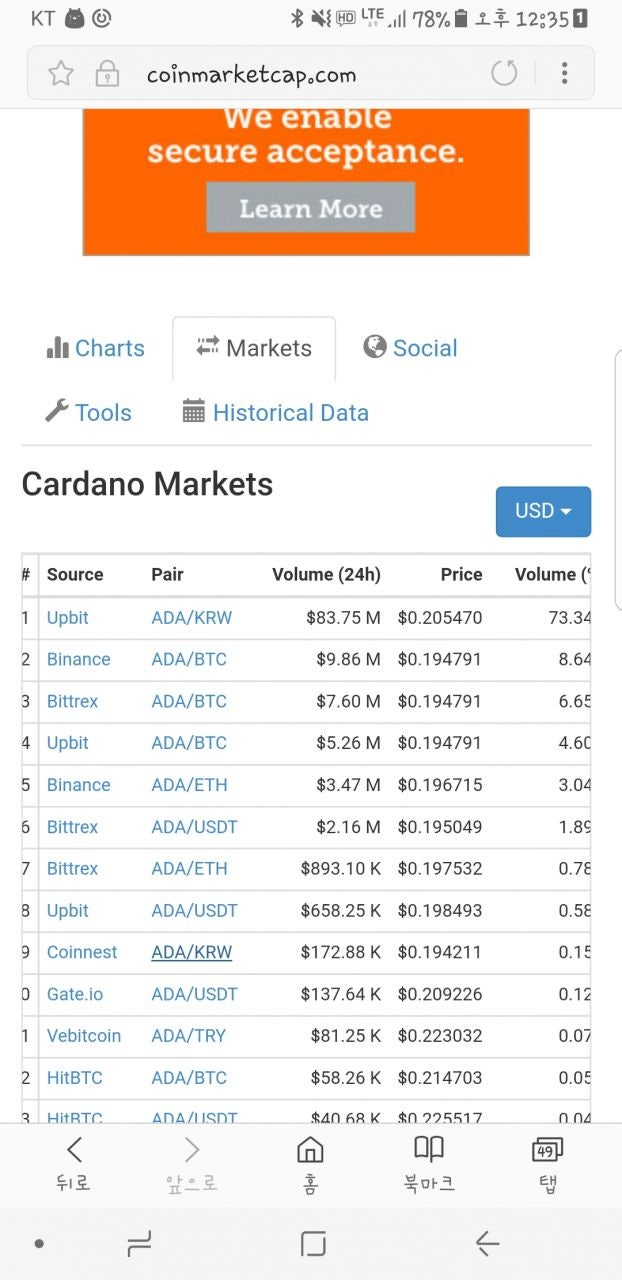622x1280 pixels.
Task: View the Historical Data tab
Action: tap(275, 412)
